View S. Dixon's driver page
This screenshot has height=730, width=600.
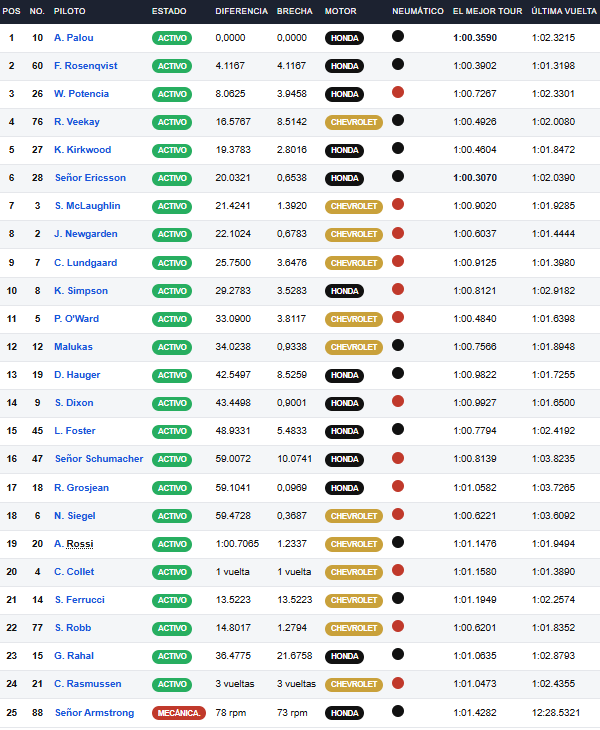pos(74,402)
